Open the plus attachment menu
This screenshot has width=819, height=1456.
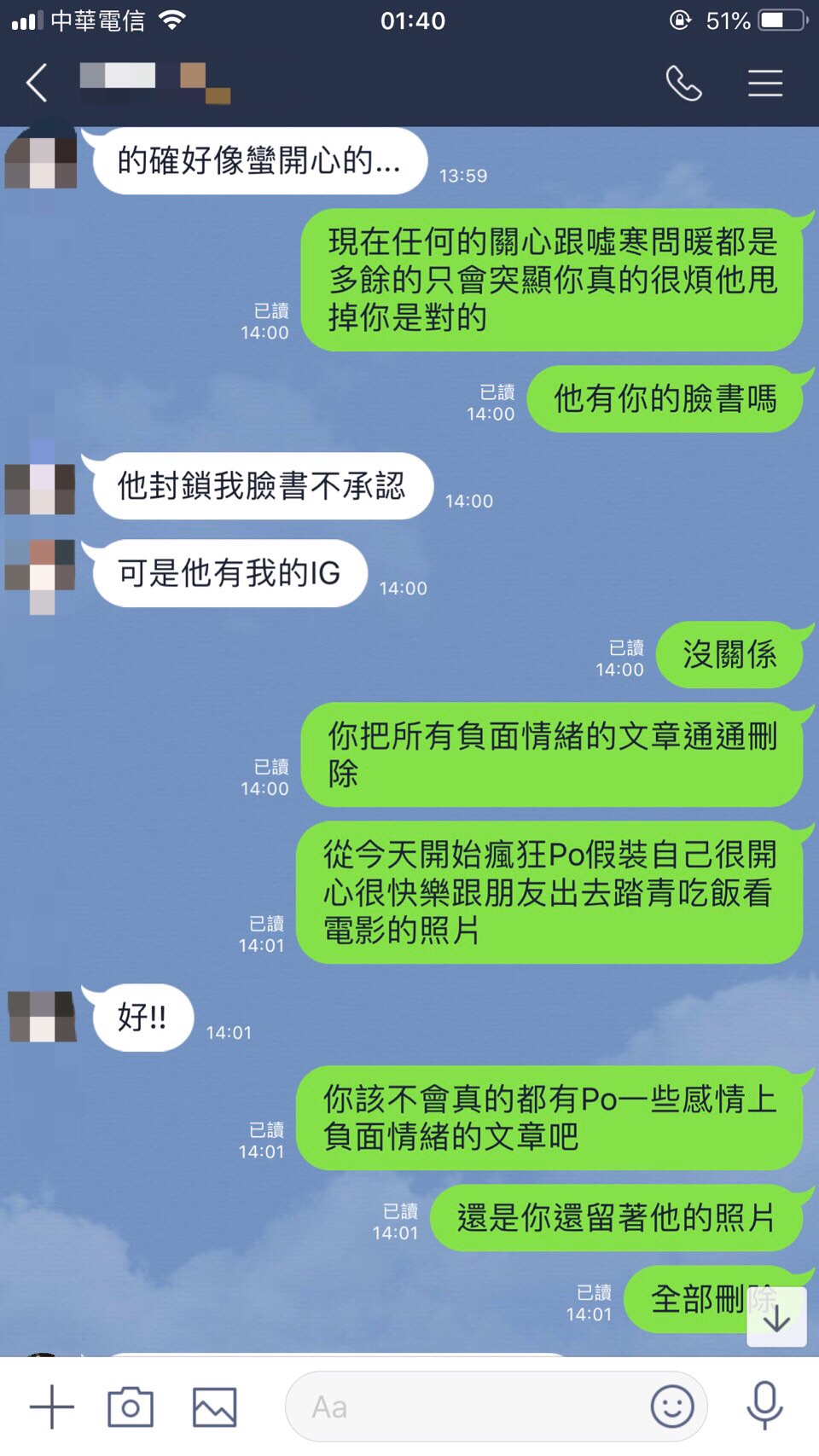pos(52,1407)
